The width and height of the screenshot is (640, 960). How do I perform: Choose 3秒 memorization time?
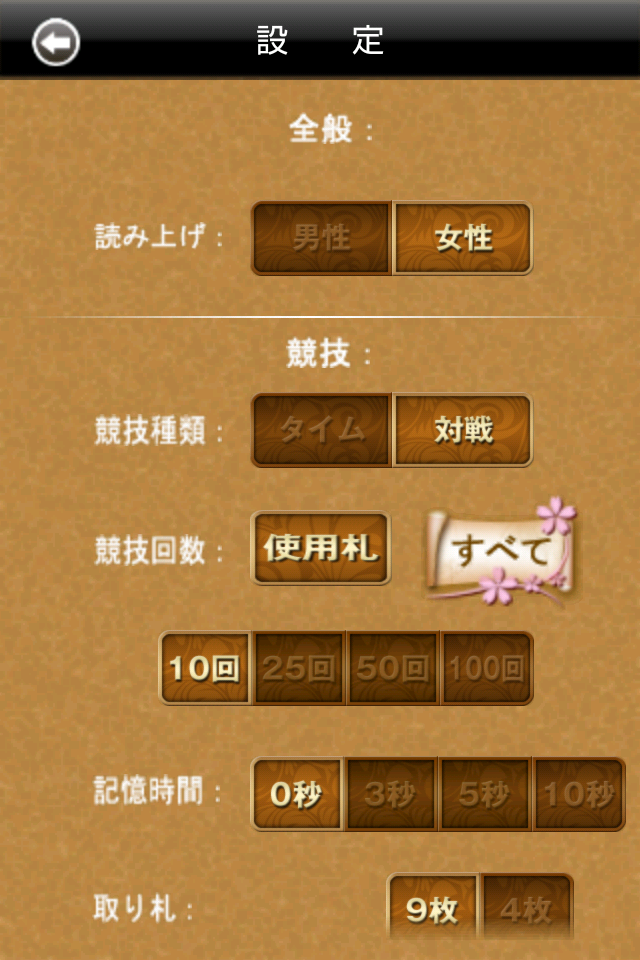390,795
